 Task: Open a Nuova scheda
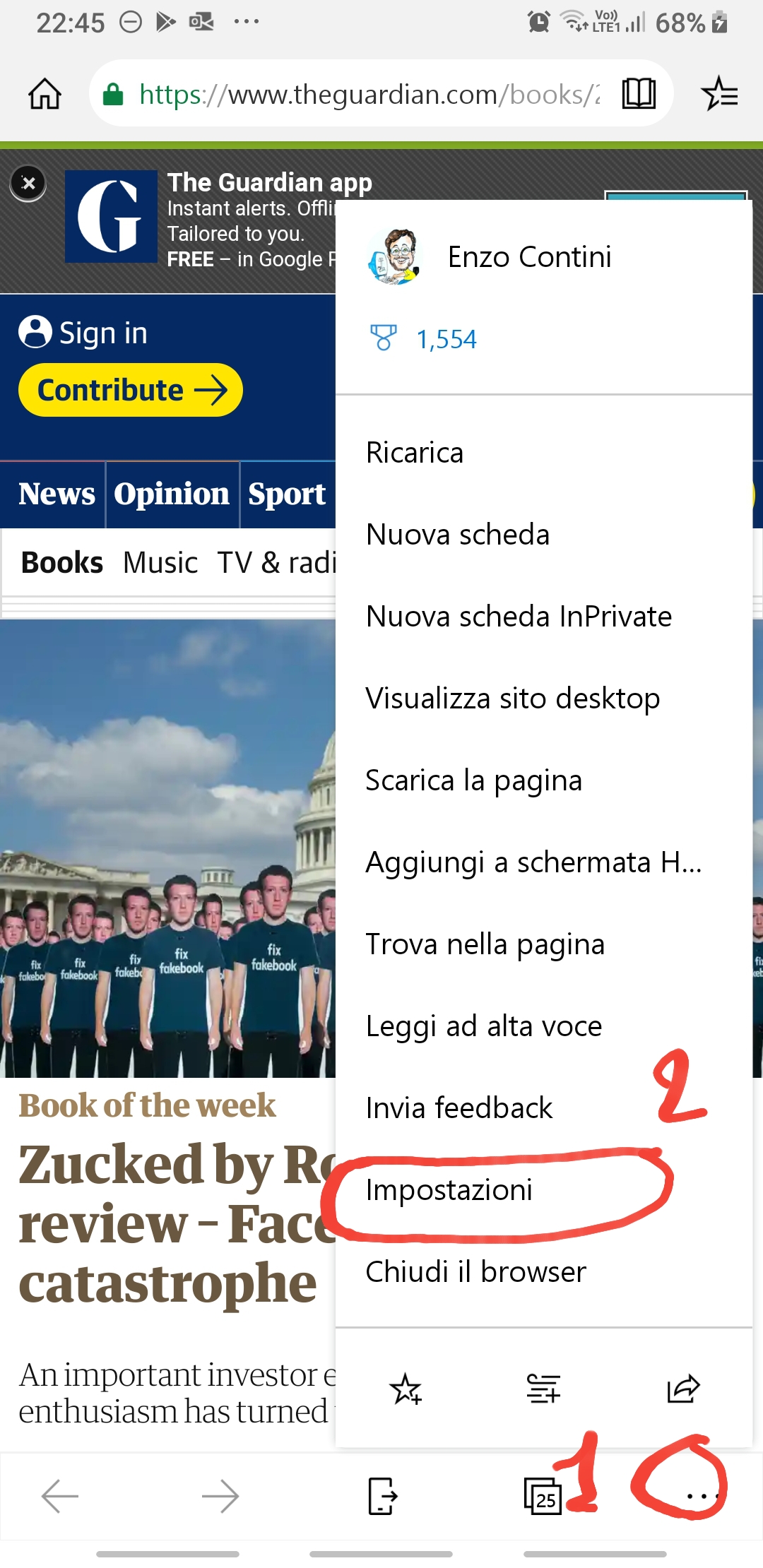[458, 535]
